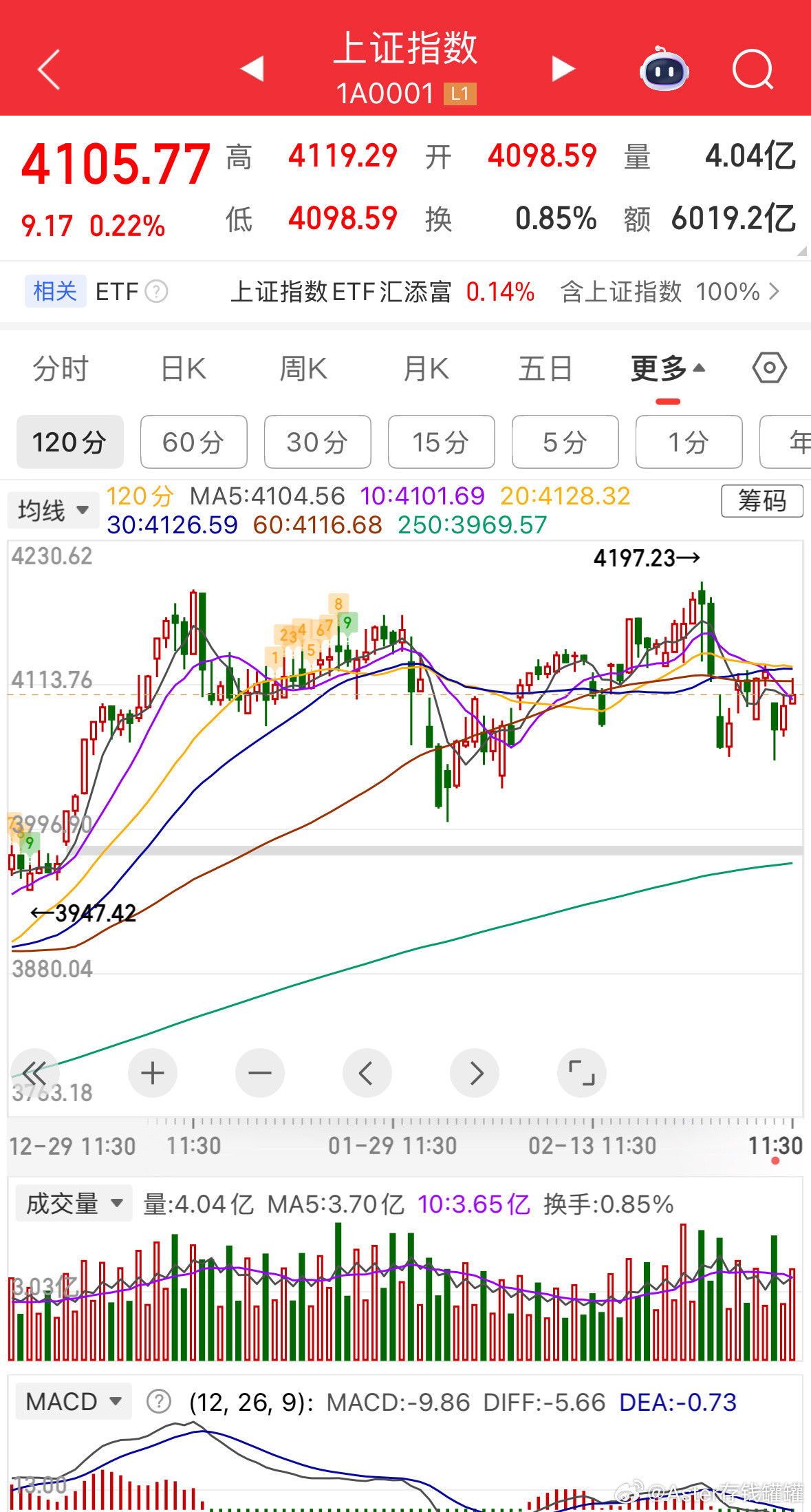Viewport: 811px width, 1512px height.
Task: Open the stock search
Action: pyautogui.click(x=752, y=69)
